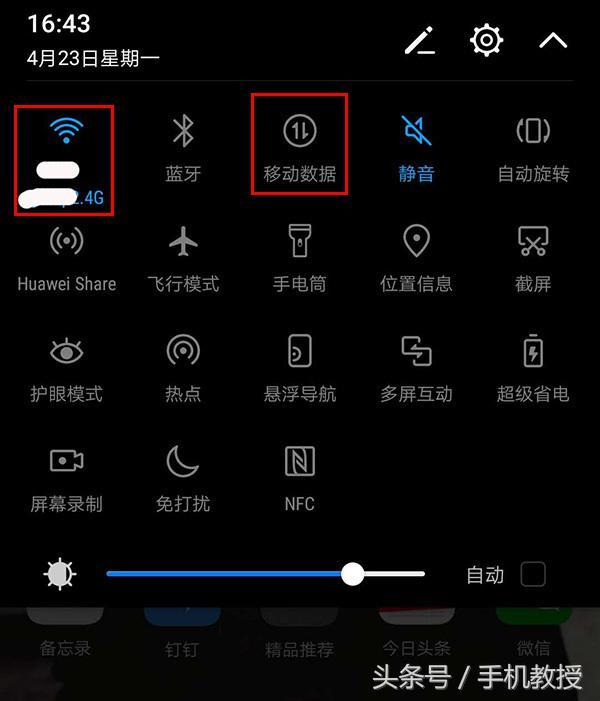The width and height of the screenshot is (600, 701).
Task: Toggle 位置信息 location
Action: click(x=417, y=242)
